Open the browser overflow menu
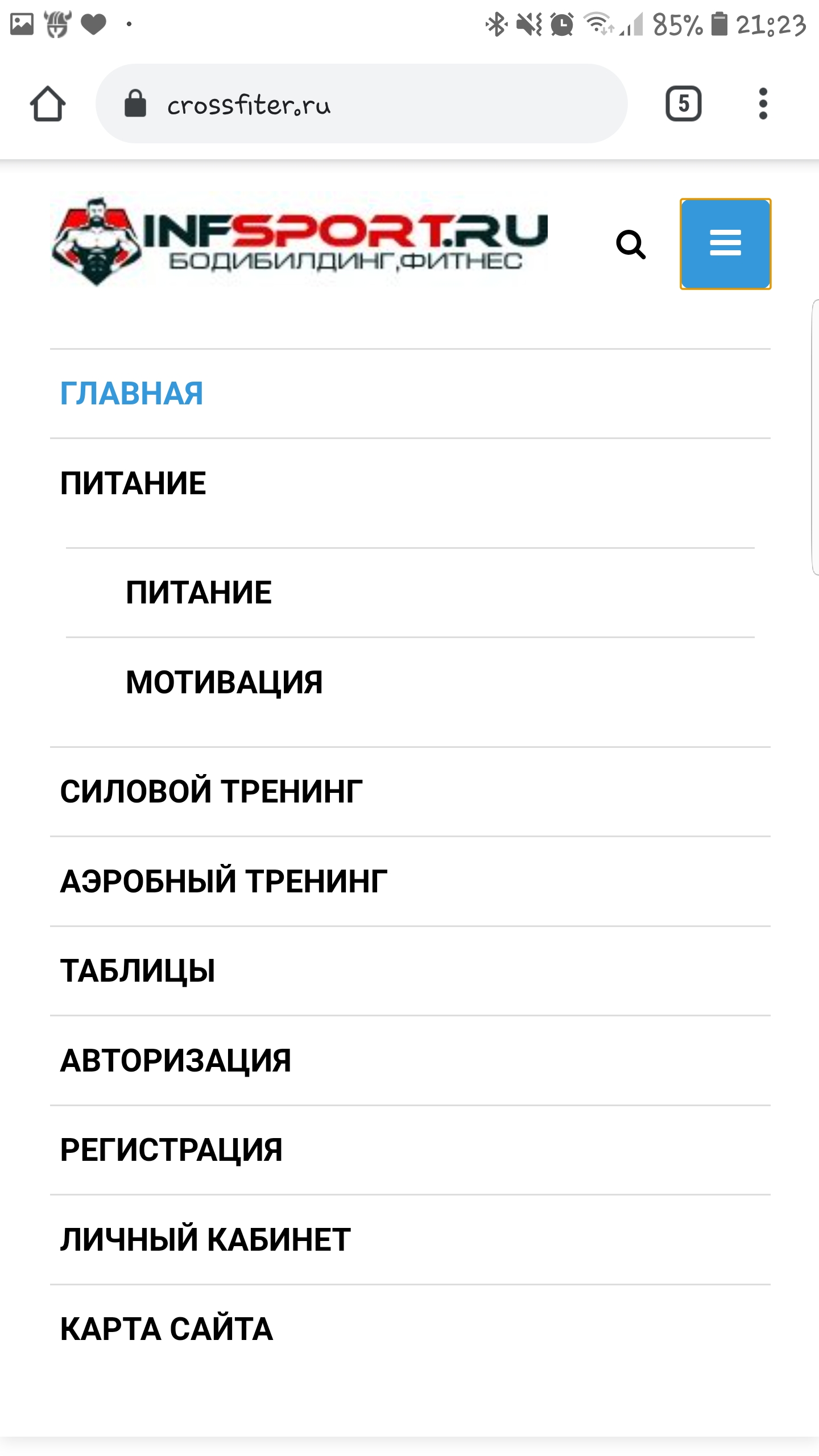This screenshot has width=819, height=1456. [763, 104]
